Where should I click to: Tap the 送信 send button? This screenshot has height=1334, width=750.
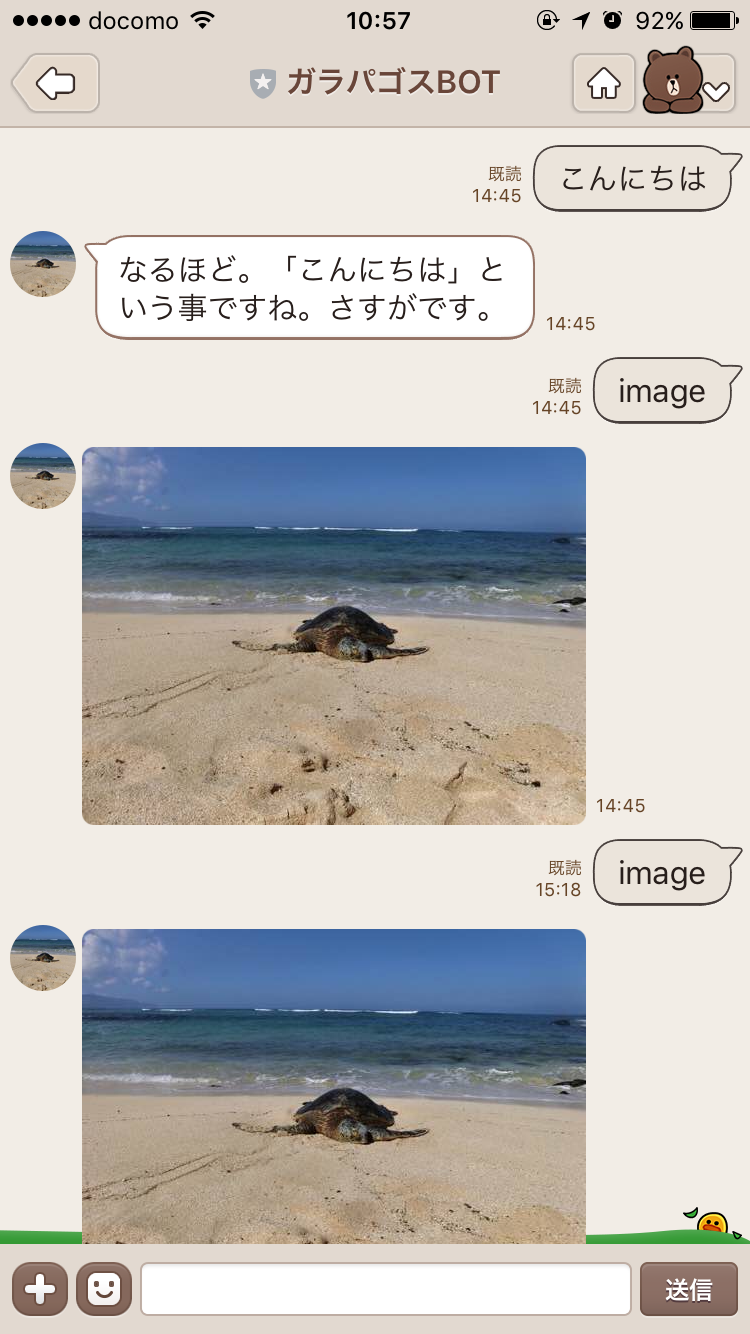(688, 1289)
